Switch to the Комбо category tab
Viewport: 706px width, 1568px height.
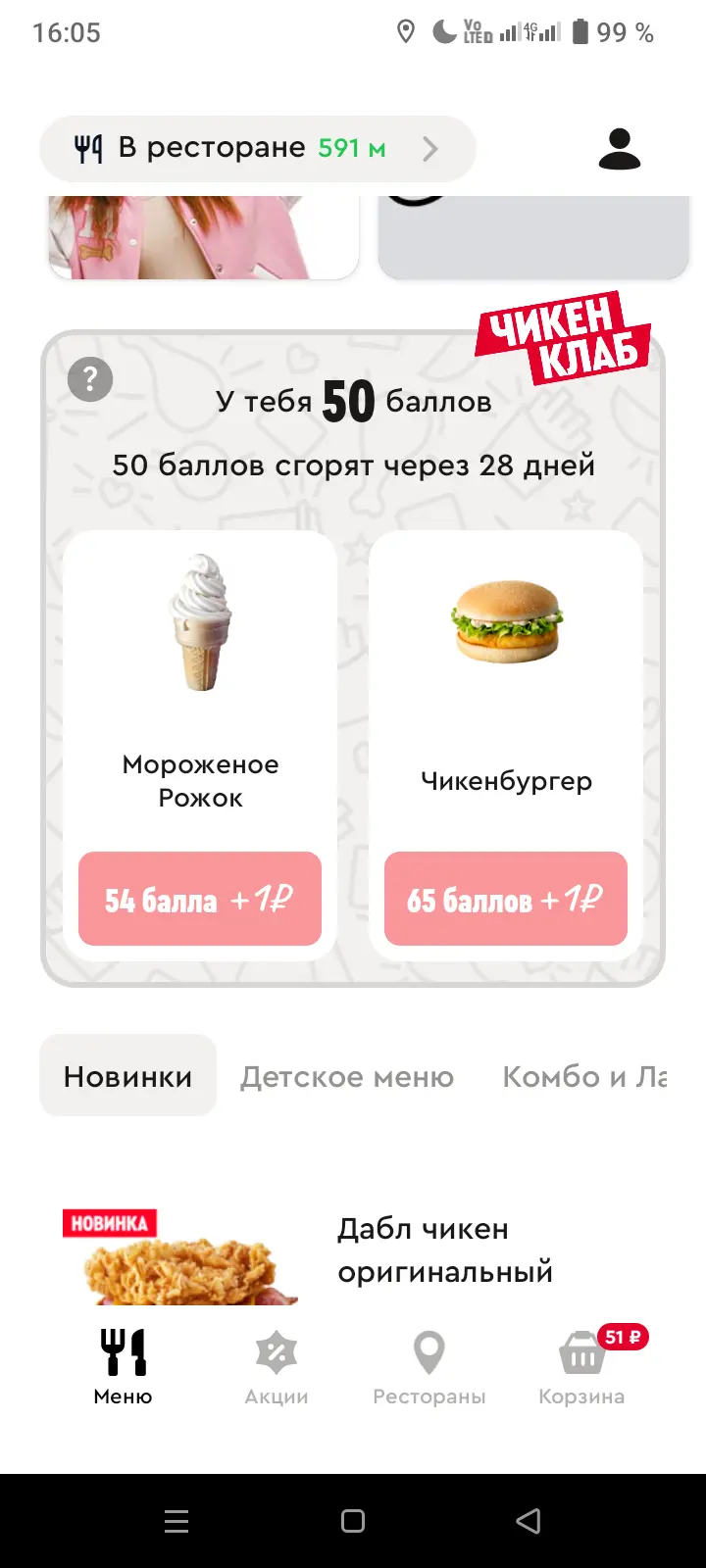click(x=584, y=1077)
